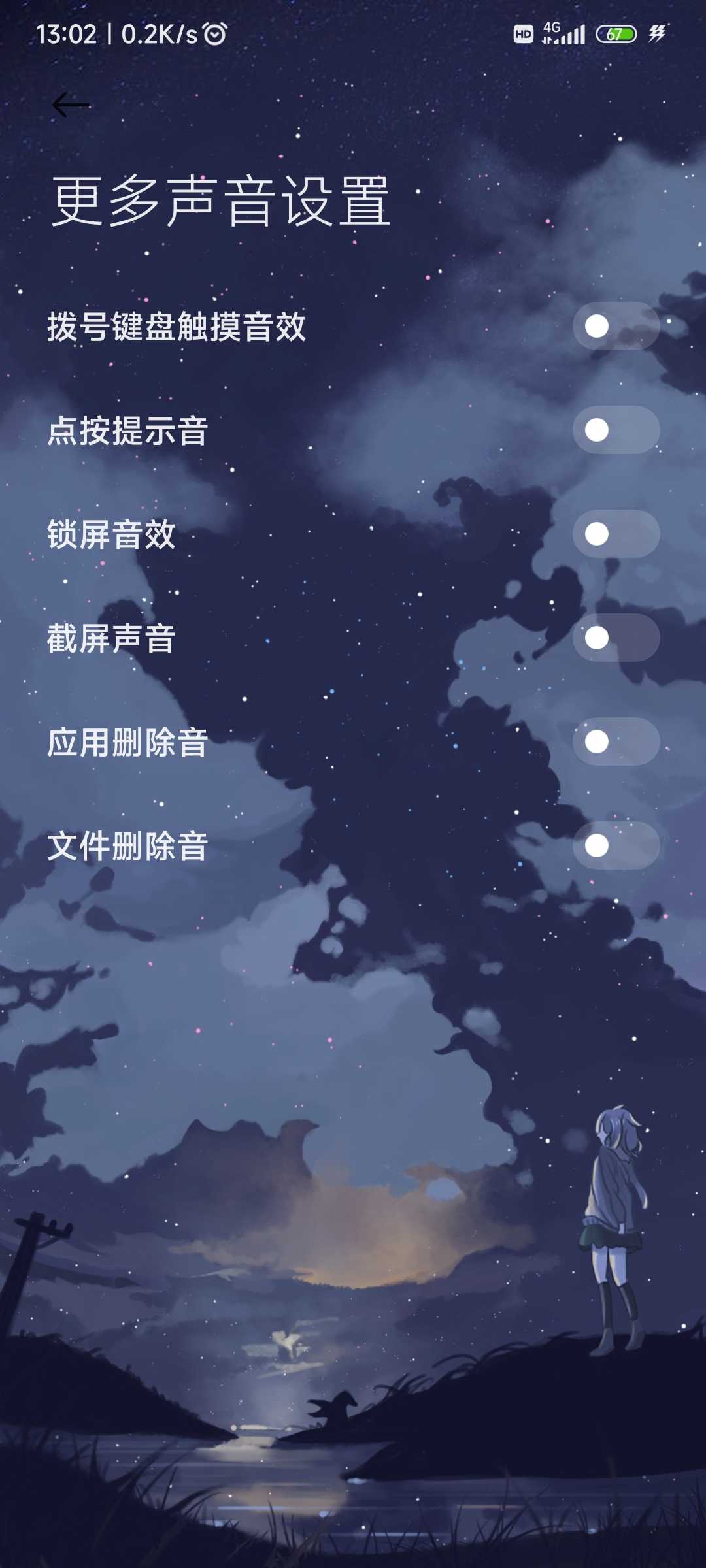Switch on 应用删除音
This screenshot has width=706, height=1568.
[616, 742]
